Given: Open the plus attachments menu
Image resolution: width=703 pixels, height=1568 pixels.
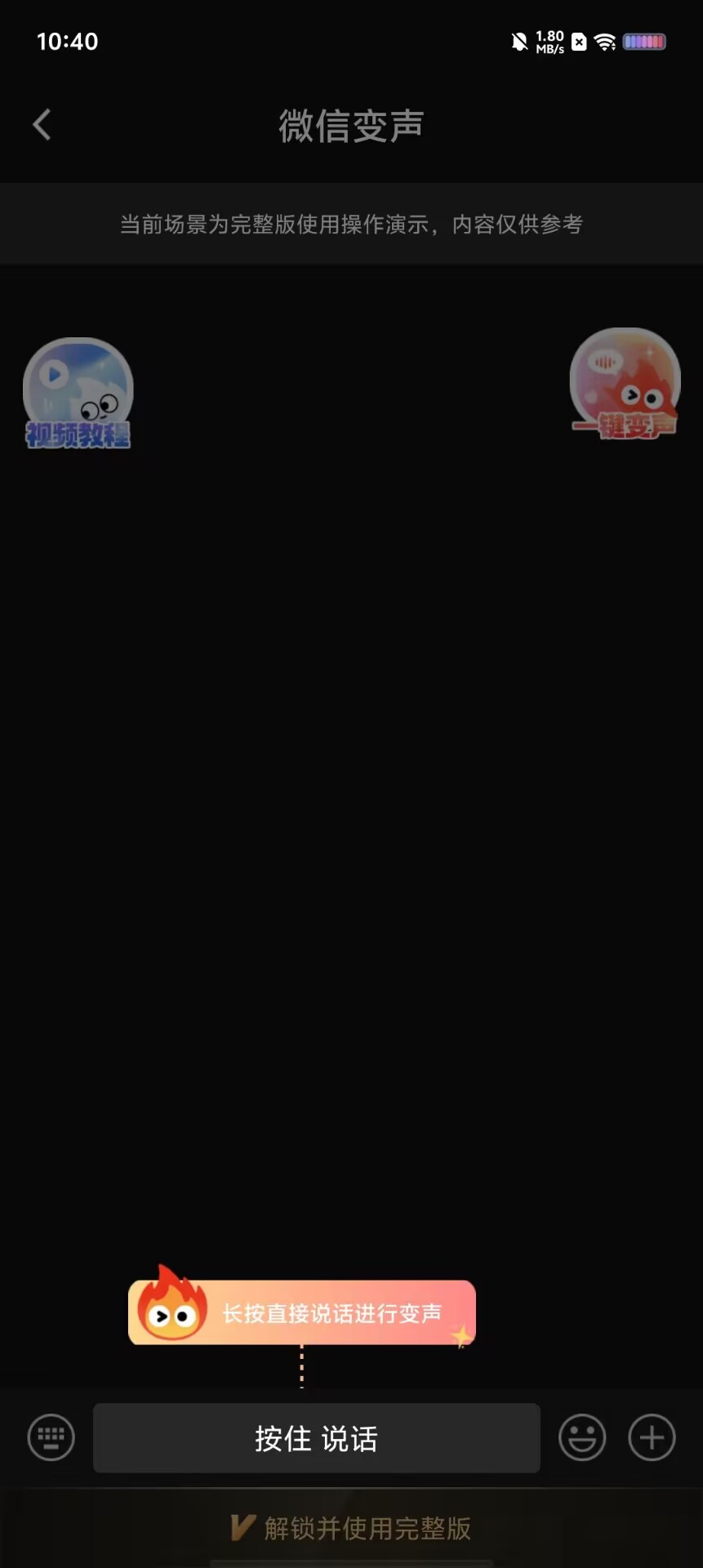Looking at the screenshot, I should coord(652,1437).
